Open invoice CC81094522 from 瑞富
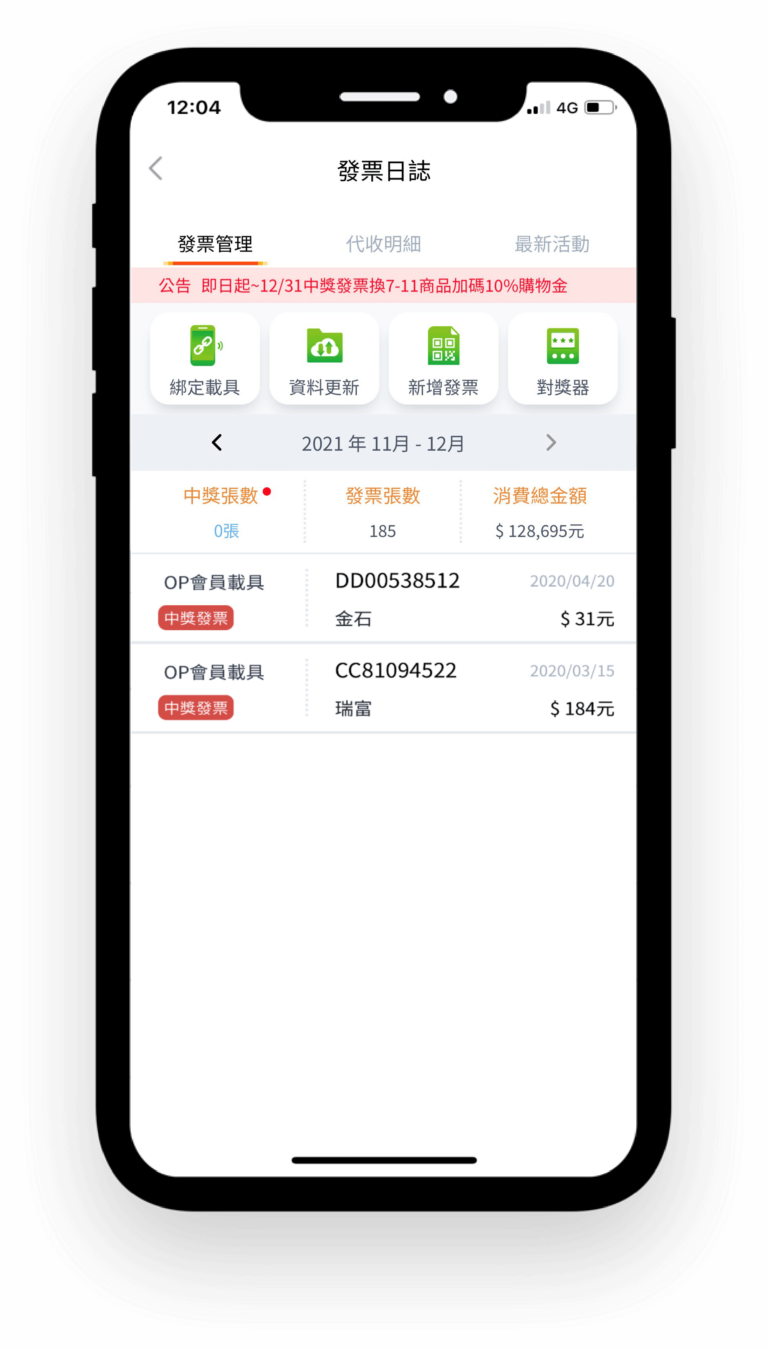 click(383, 688)
